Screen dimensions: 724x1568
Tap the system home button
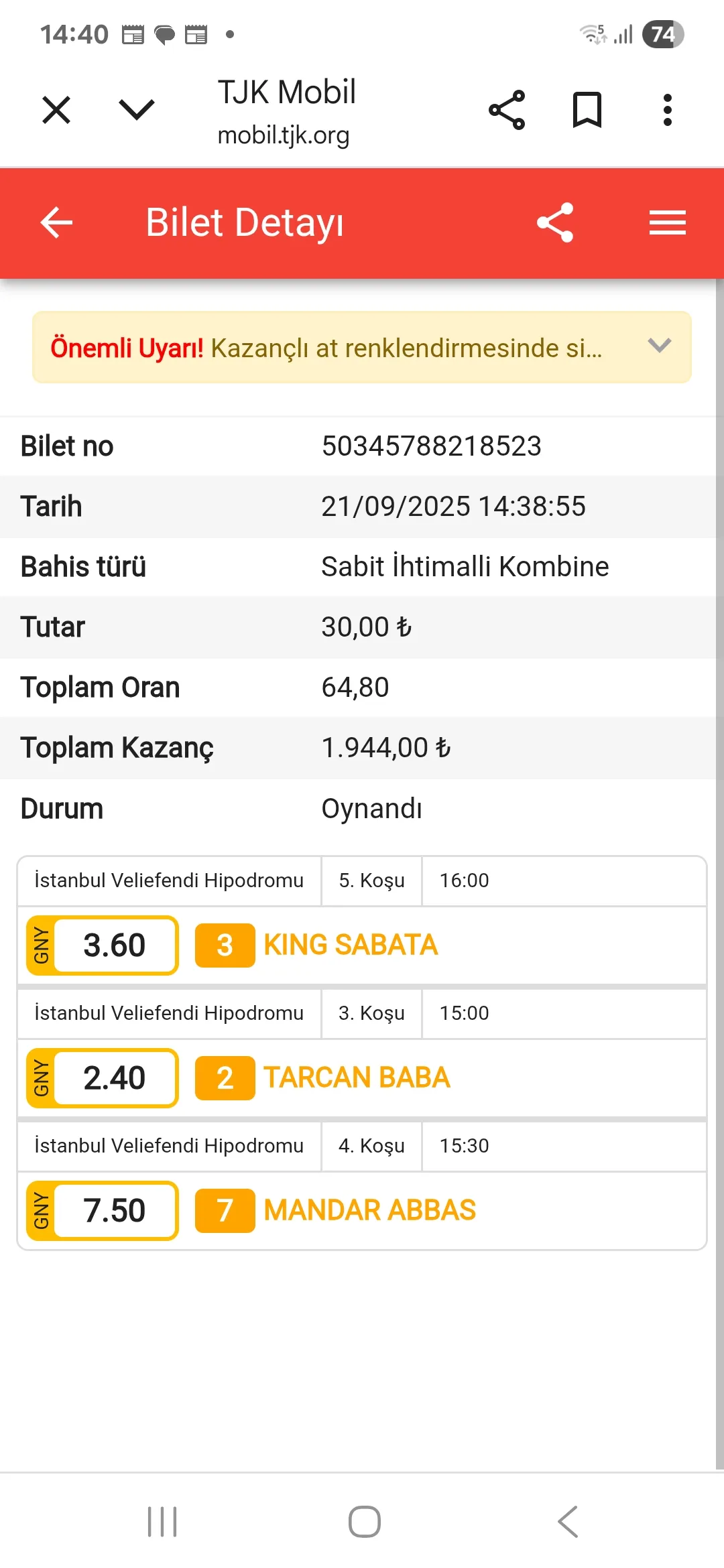364,1521
